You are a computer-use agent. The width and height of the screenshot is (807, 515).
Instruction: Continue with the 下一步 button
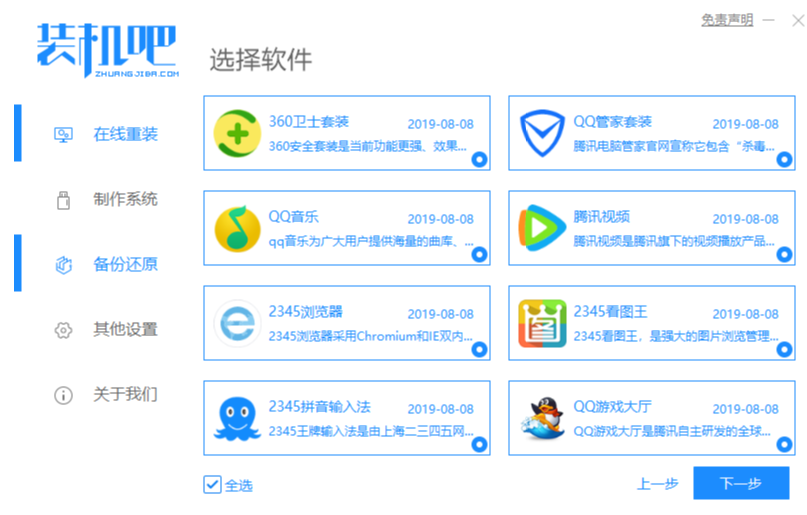click(x=740, y=484)
